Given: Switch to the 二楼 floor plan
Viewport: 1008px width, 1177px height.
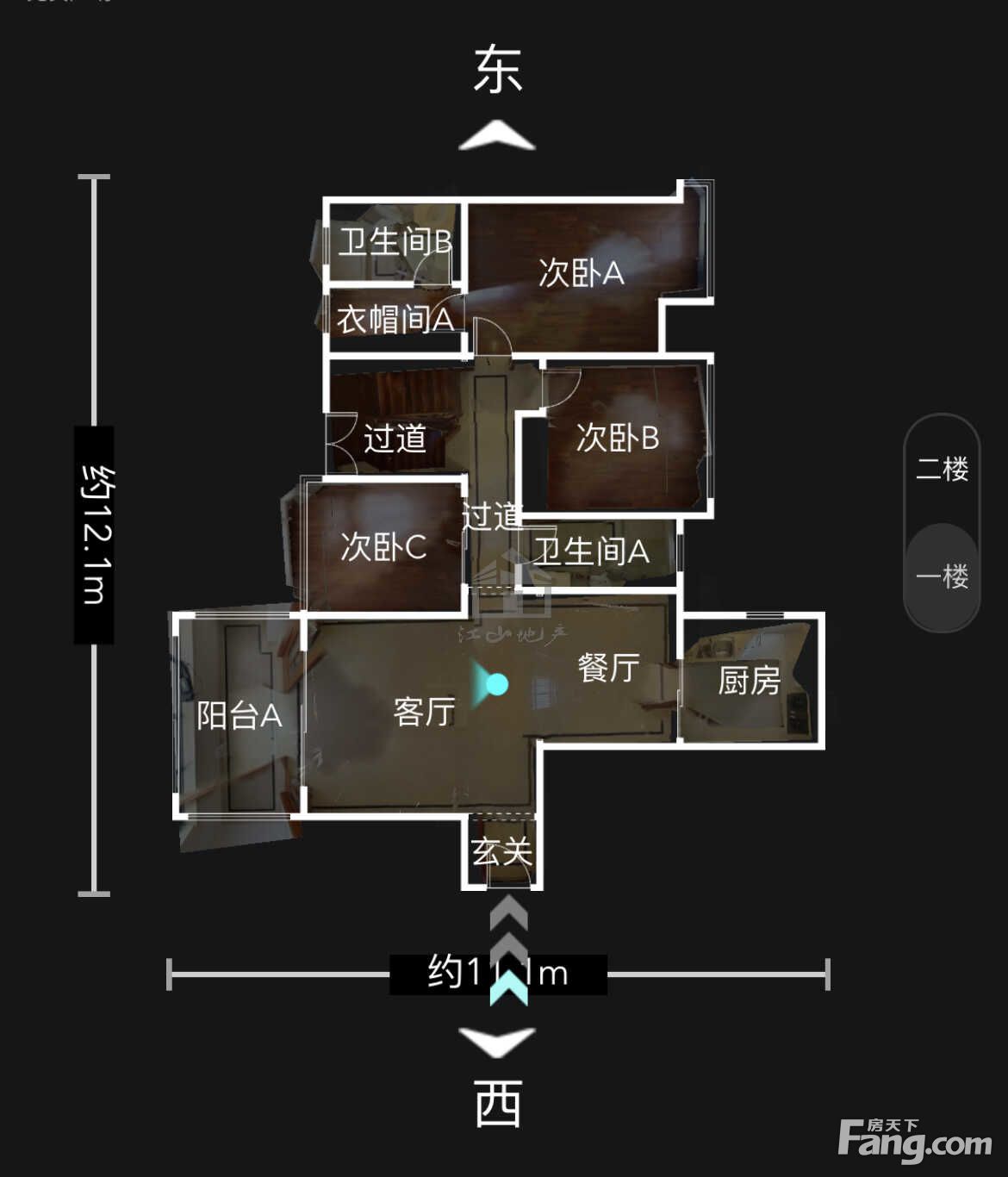Looking at the screenshot, I should (x=942, y=470).
